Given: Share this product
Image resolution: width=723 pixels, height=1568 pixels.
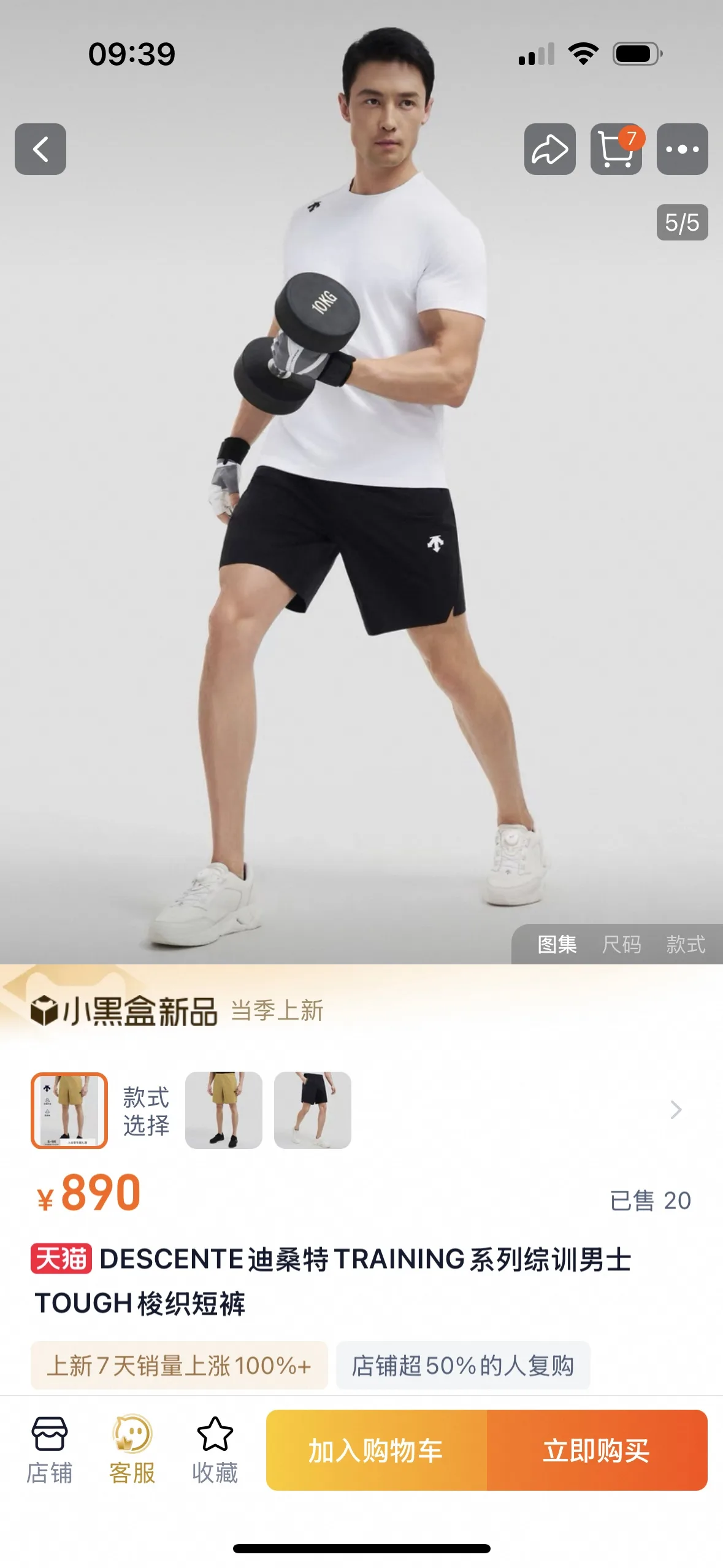Looking at the screenshot, I should [549, 149].
